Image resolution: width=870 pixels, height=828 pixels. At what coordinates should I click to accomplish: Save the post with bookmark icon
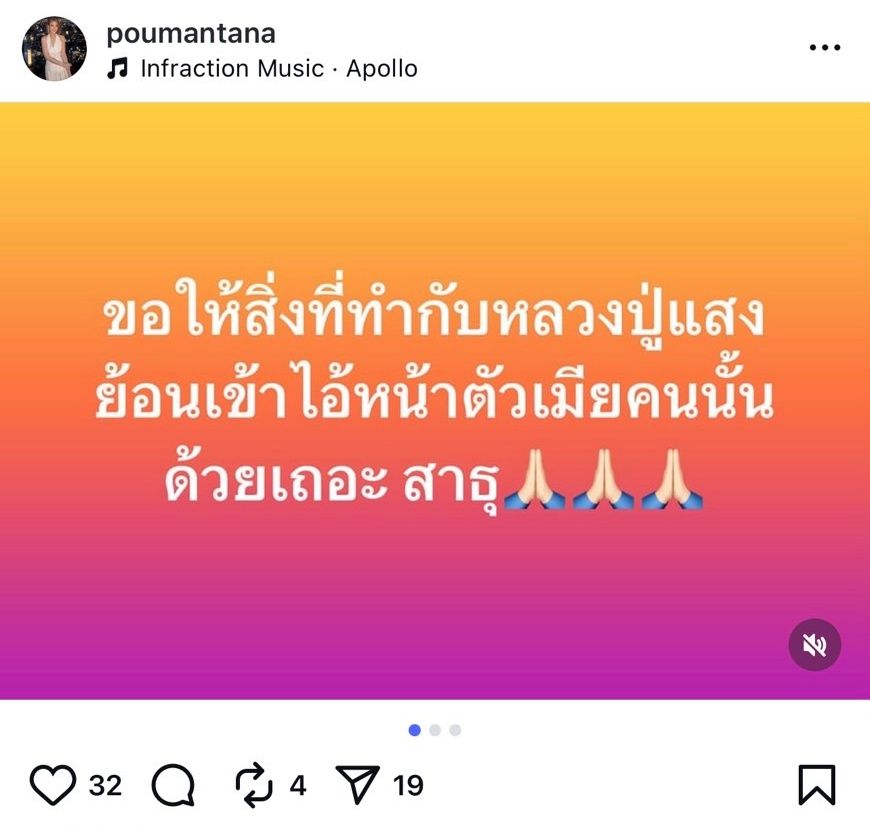pyautogui.click(x=817, y=786)
